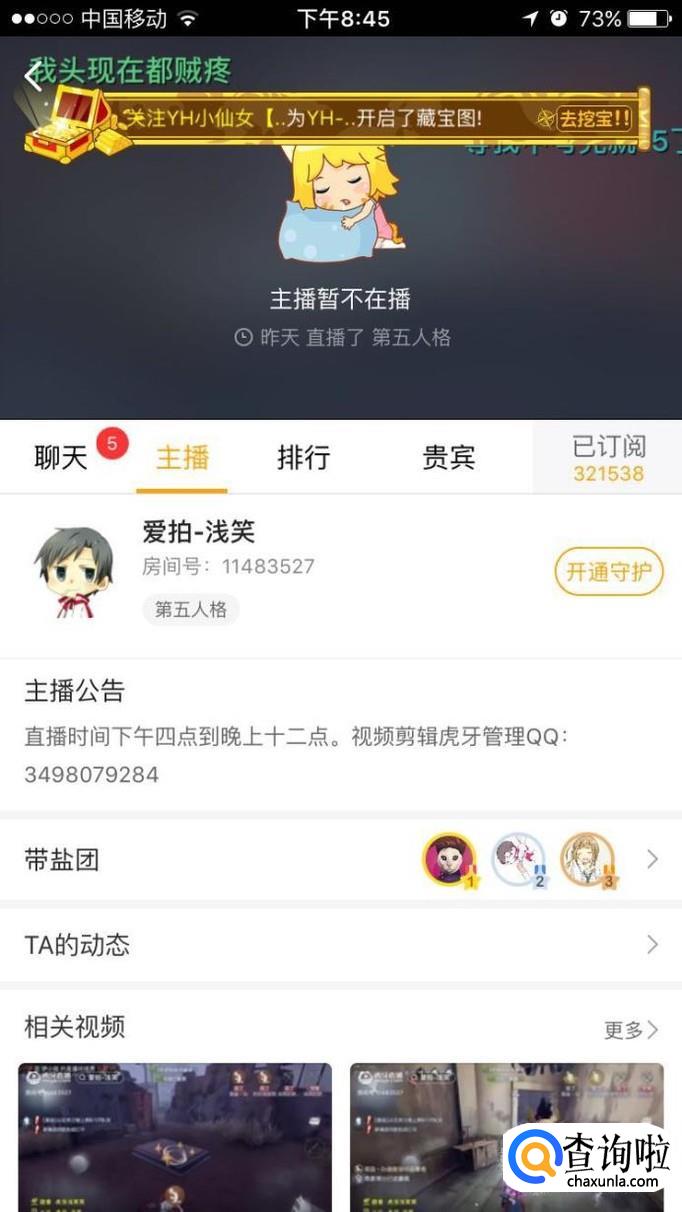Switch to the 贵宾 tab

pos(448,458)
